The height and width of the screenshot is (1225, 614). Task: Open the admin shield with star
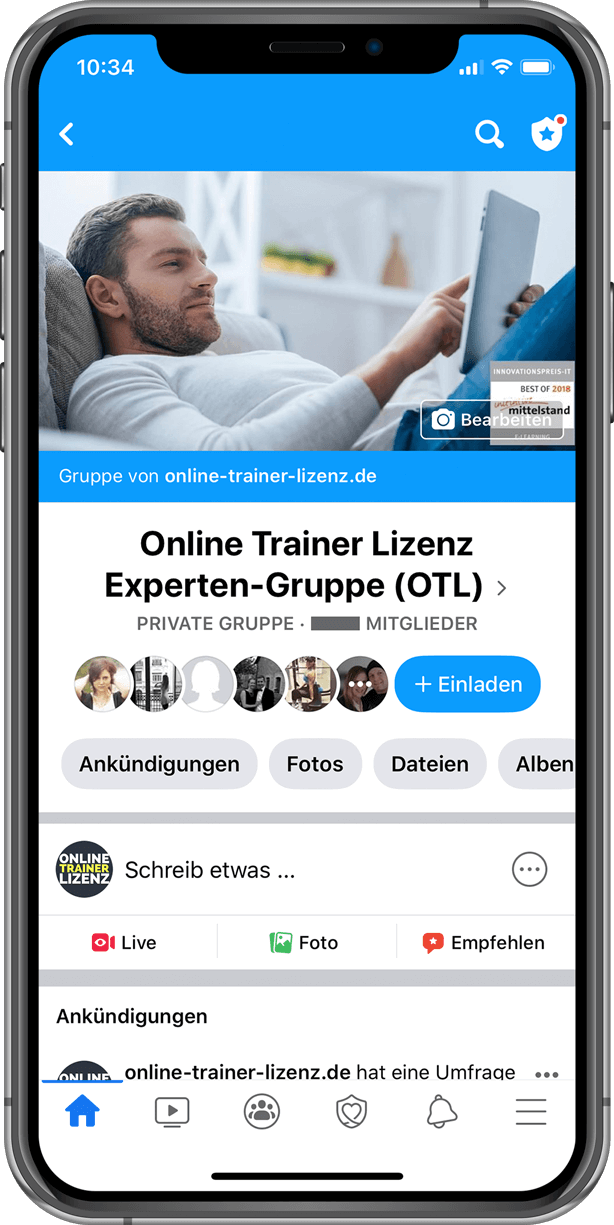click(x=547, y=134)
